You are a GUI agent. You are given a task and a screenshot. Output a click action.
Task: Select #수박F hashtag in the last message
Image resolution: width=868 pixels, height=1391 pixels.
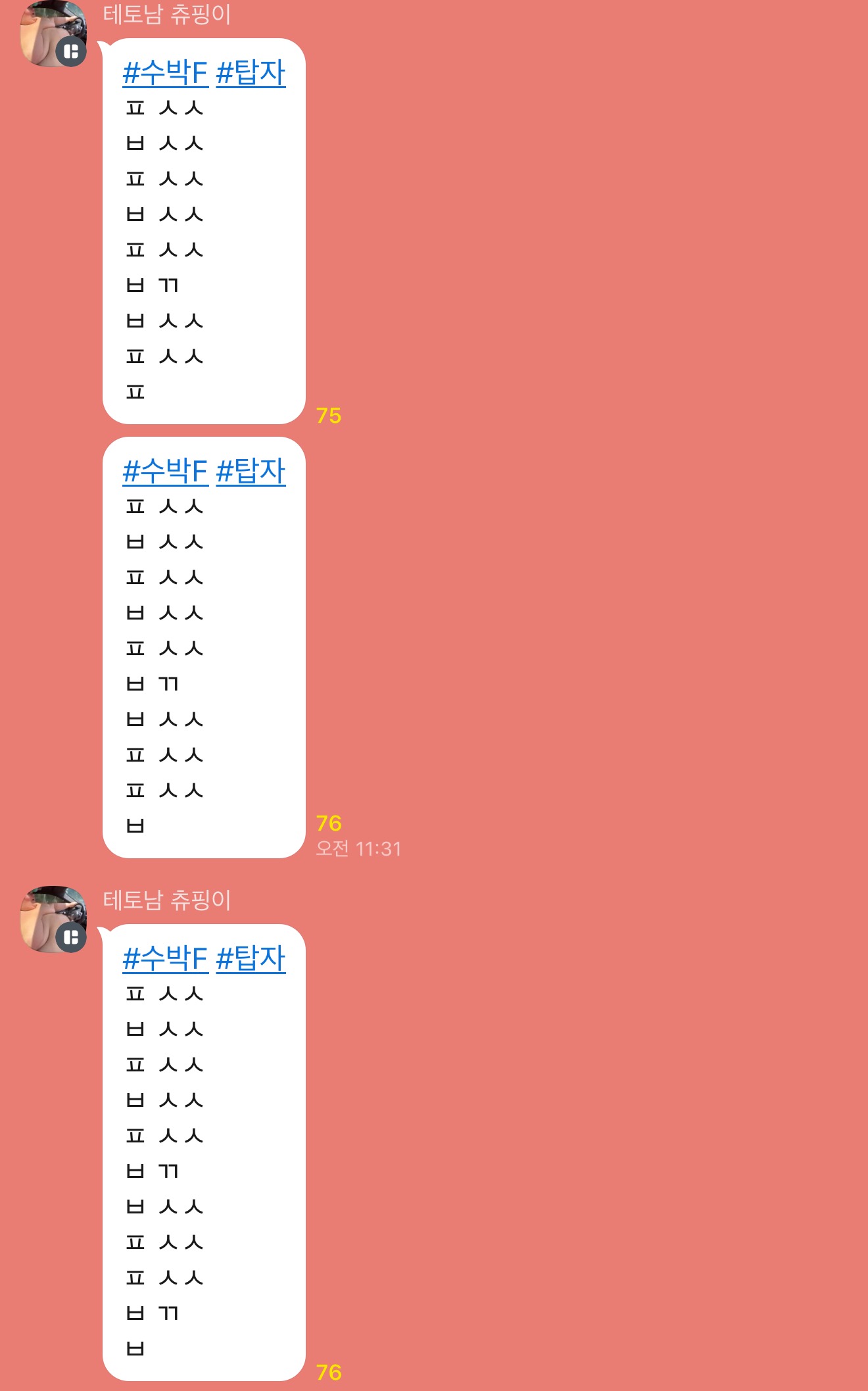pos(165,959)
